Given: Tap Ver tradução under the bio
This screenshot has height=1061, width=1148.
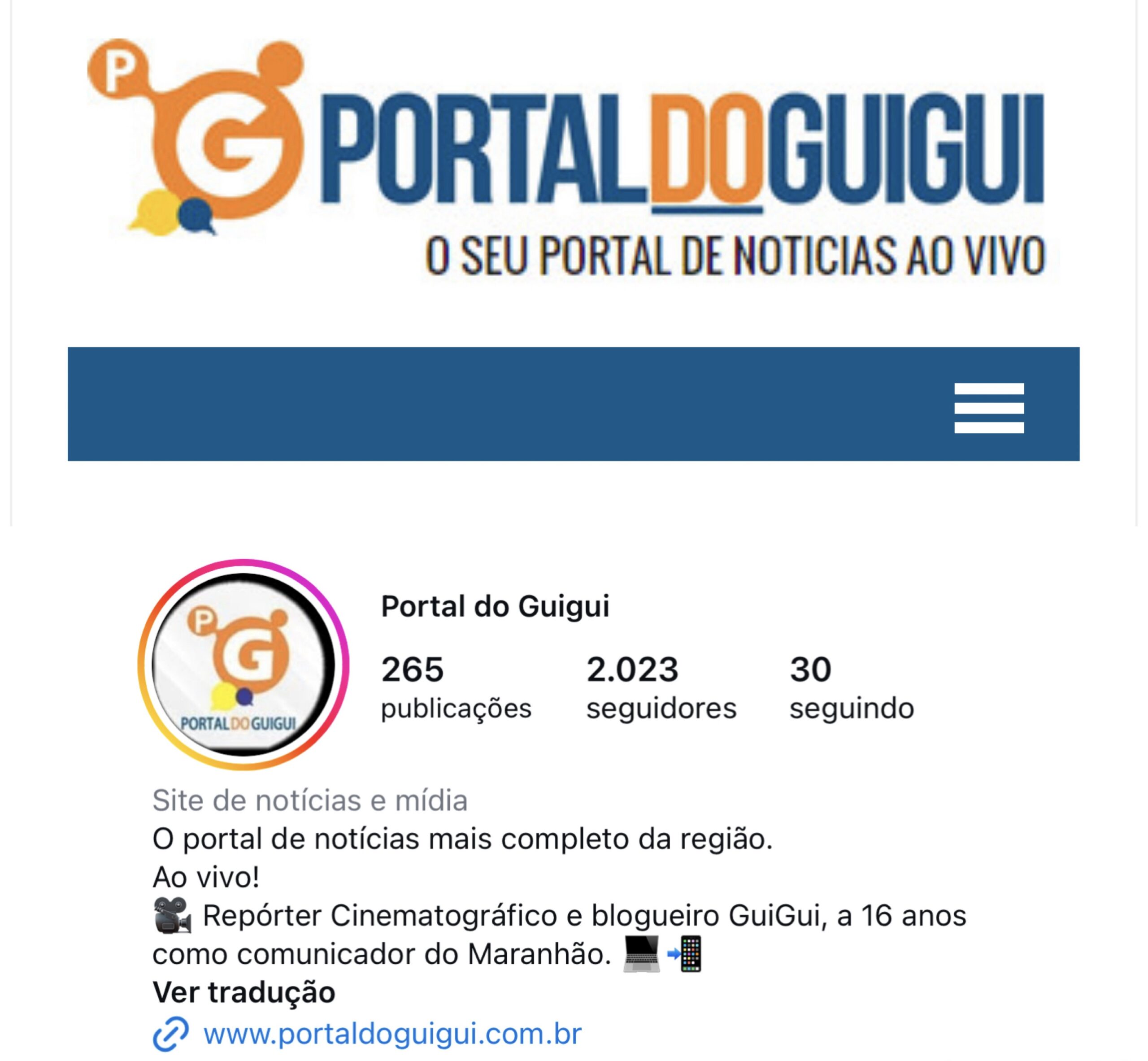Looking at the screenshot, I should click(244, 992).
